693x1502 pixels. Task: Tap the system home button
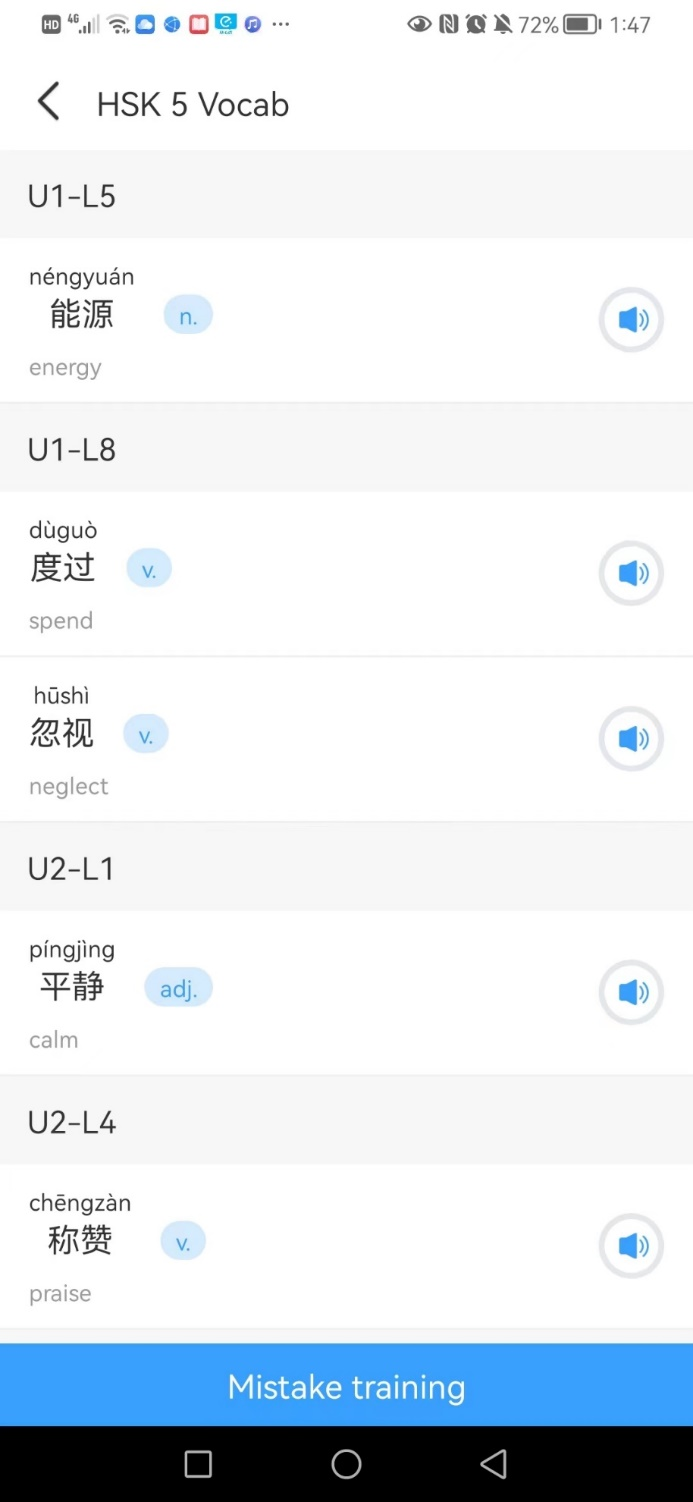[346, 1464]
